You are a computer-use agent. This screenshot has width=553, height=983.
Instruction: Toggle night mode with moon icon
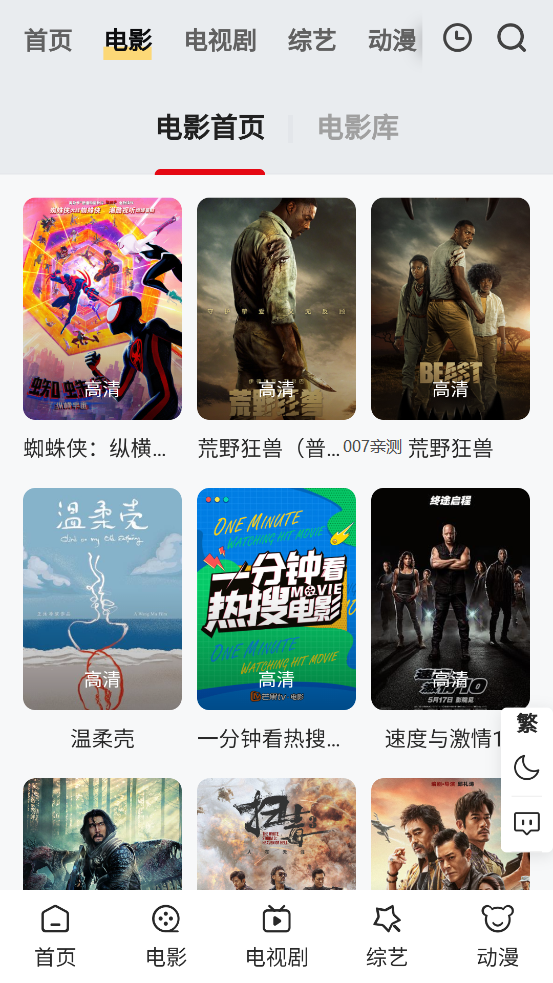pyautogui.click(x=527, y=767)
